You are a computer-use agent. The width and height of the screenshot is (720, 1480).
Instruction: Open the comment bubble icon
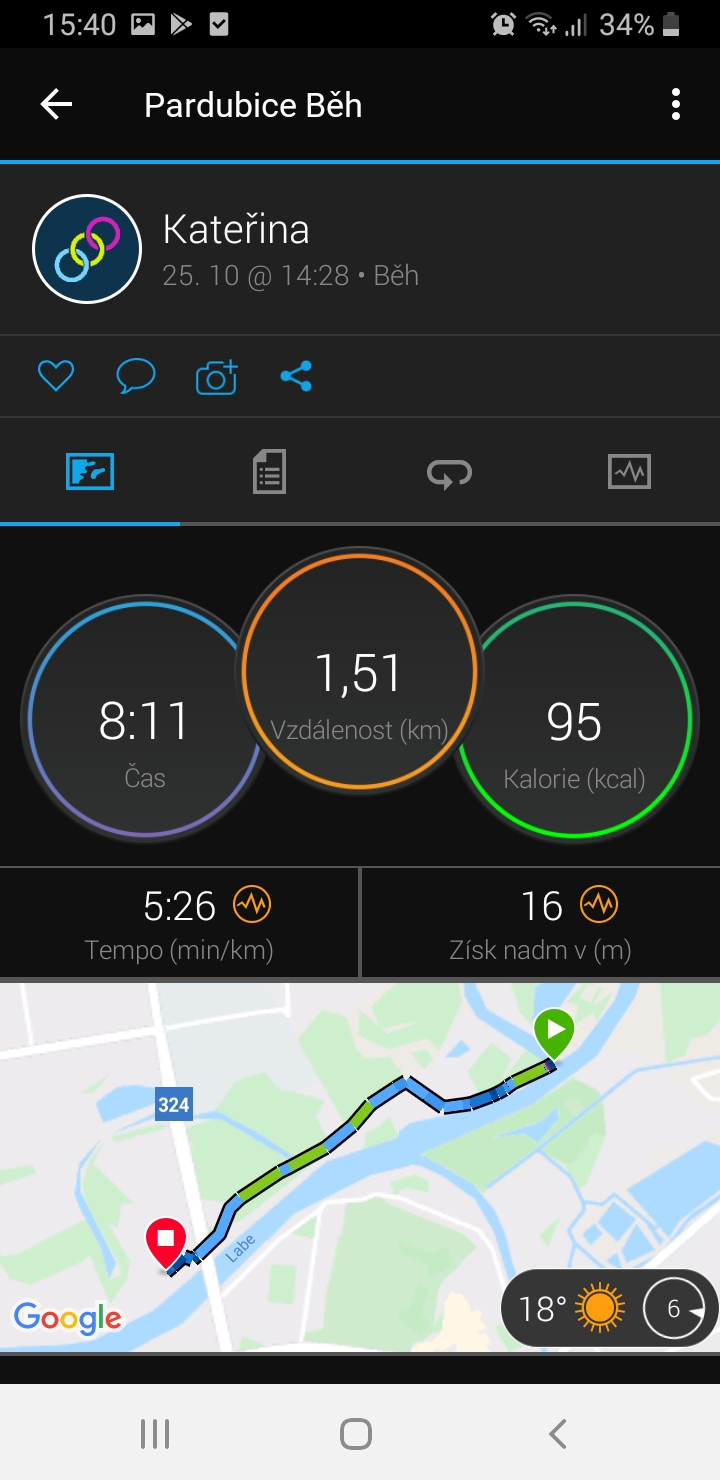coord(136,377)
